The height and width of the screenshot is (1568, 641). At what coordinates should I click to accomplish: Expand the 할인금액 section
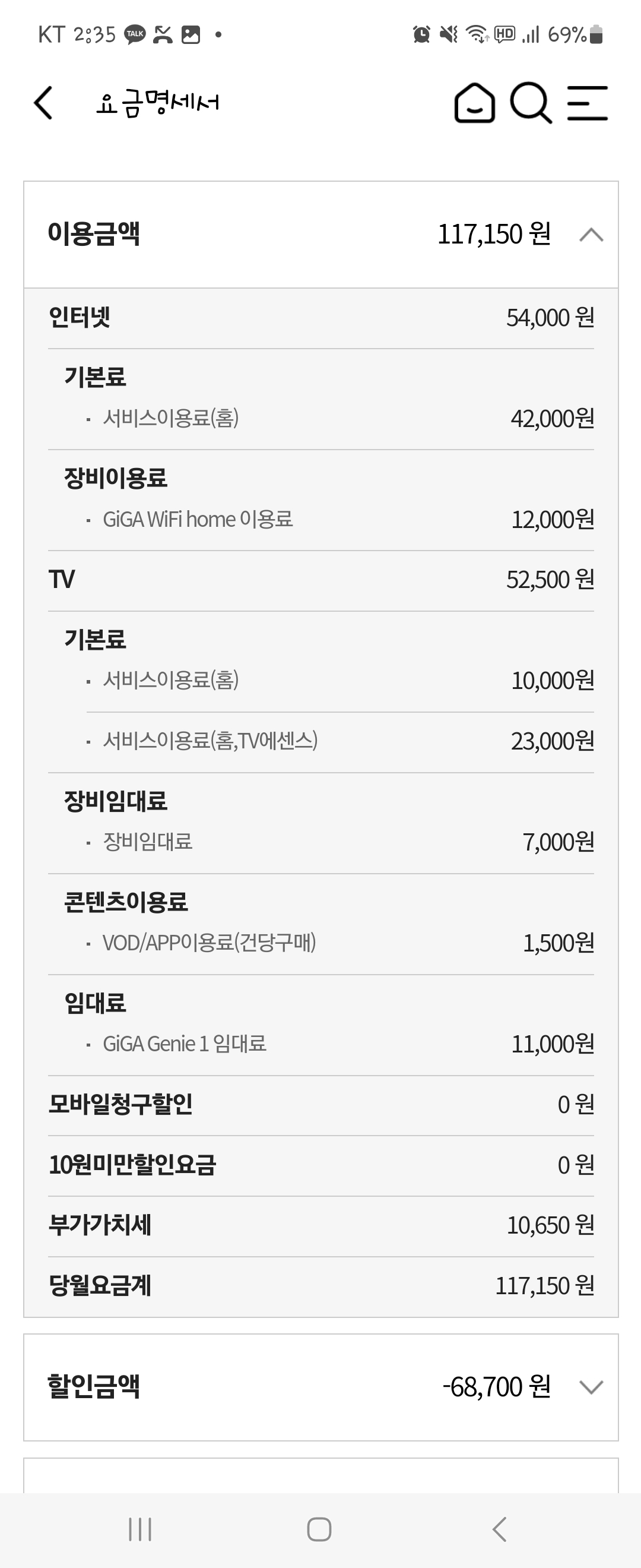coord(591,1387)
